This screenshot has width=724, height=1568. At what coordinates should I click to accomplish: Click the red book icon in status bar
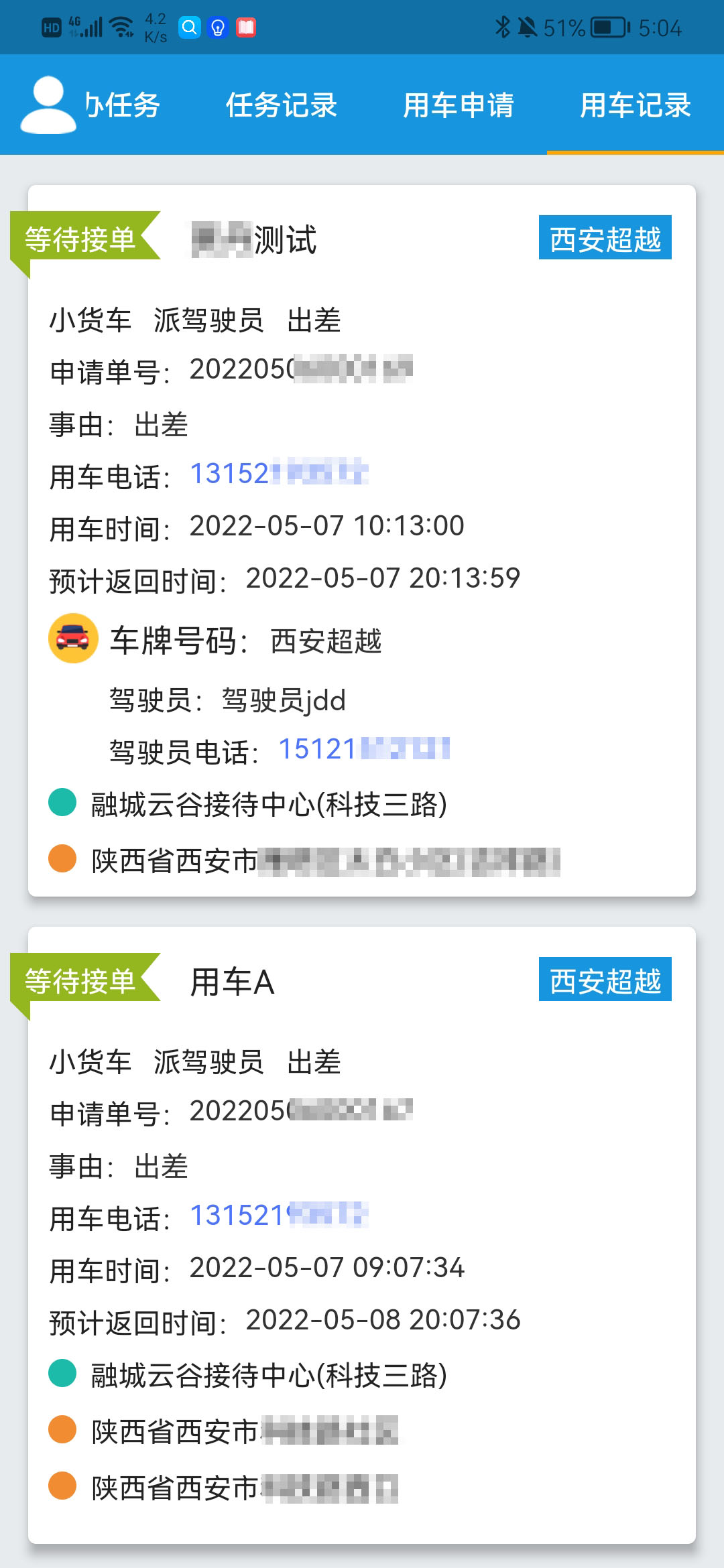[247, 27]
